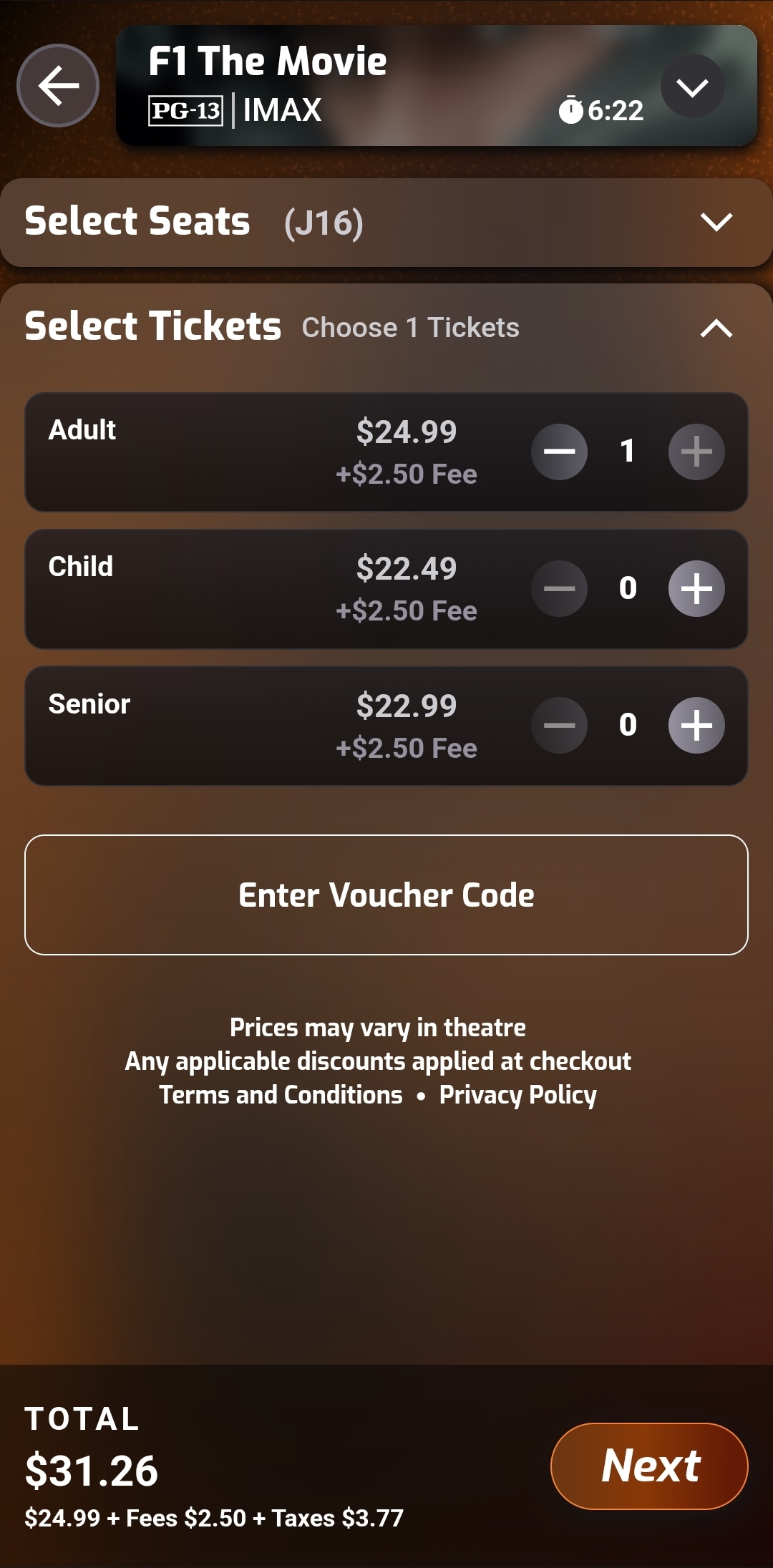Open Terms and Conditions
Screen dimensions: 773x1568
click(281, 1095)
